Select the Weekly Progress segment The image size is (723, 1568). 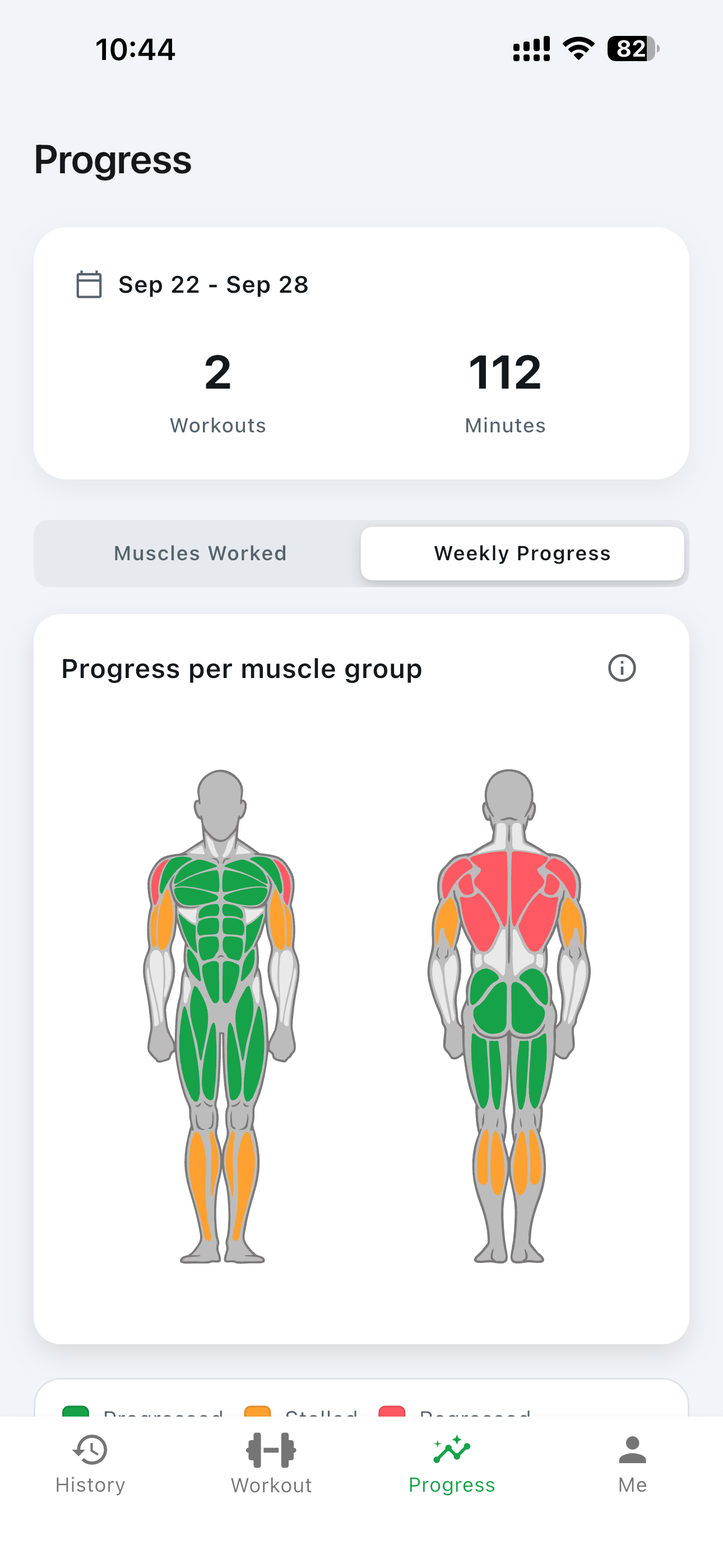click(522, 554)
